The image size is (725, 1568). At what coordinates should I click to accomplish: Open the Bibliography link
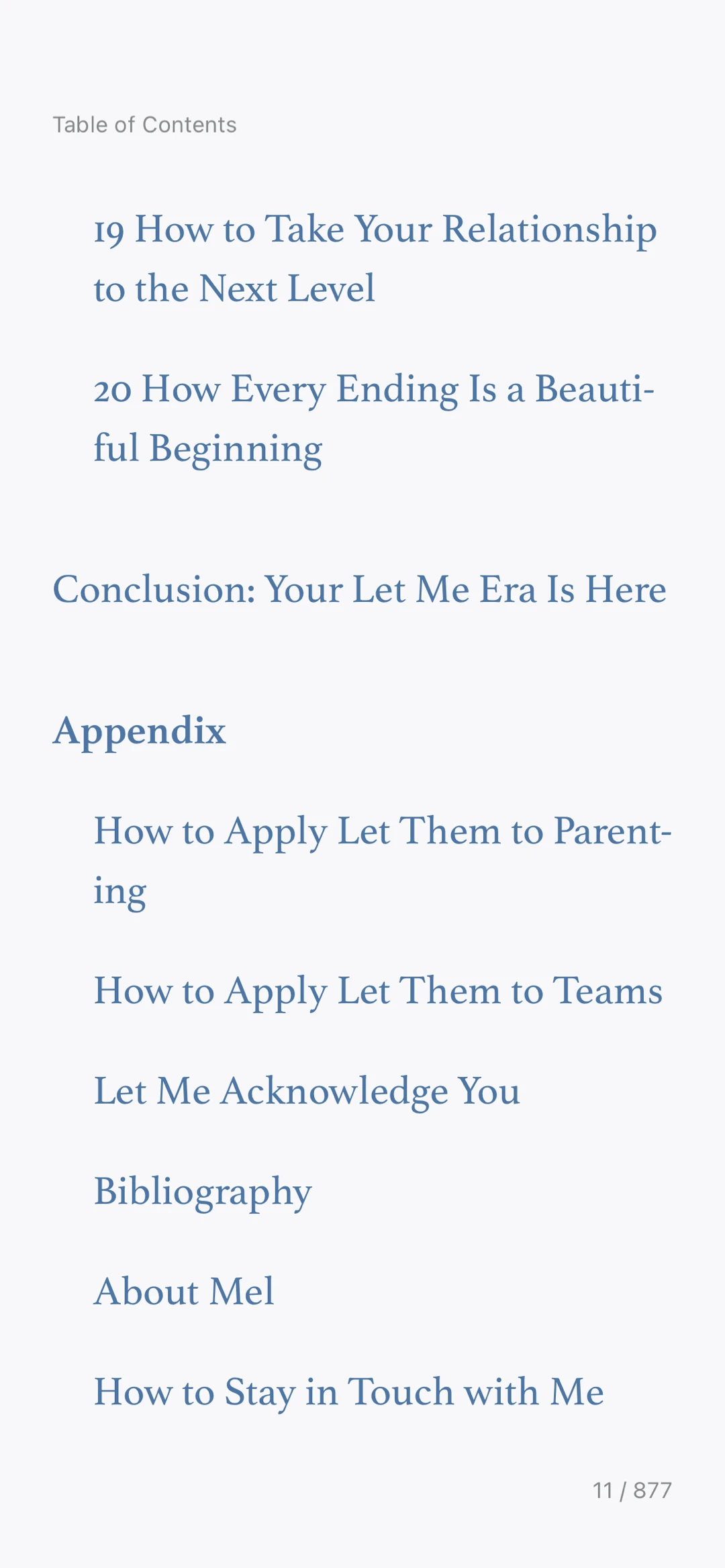pos(203,1192)
